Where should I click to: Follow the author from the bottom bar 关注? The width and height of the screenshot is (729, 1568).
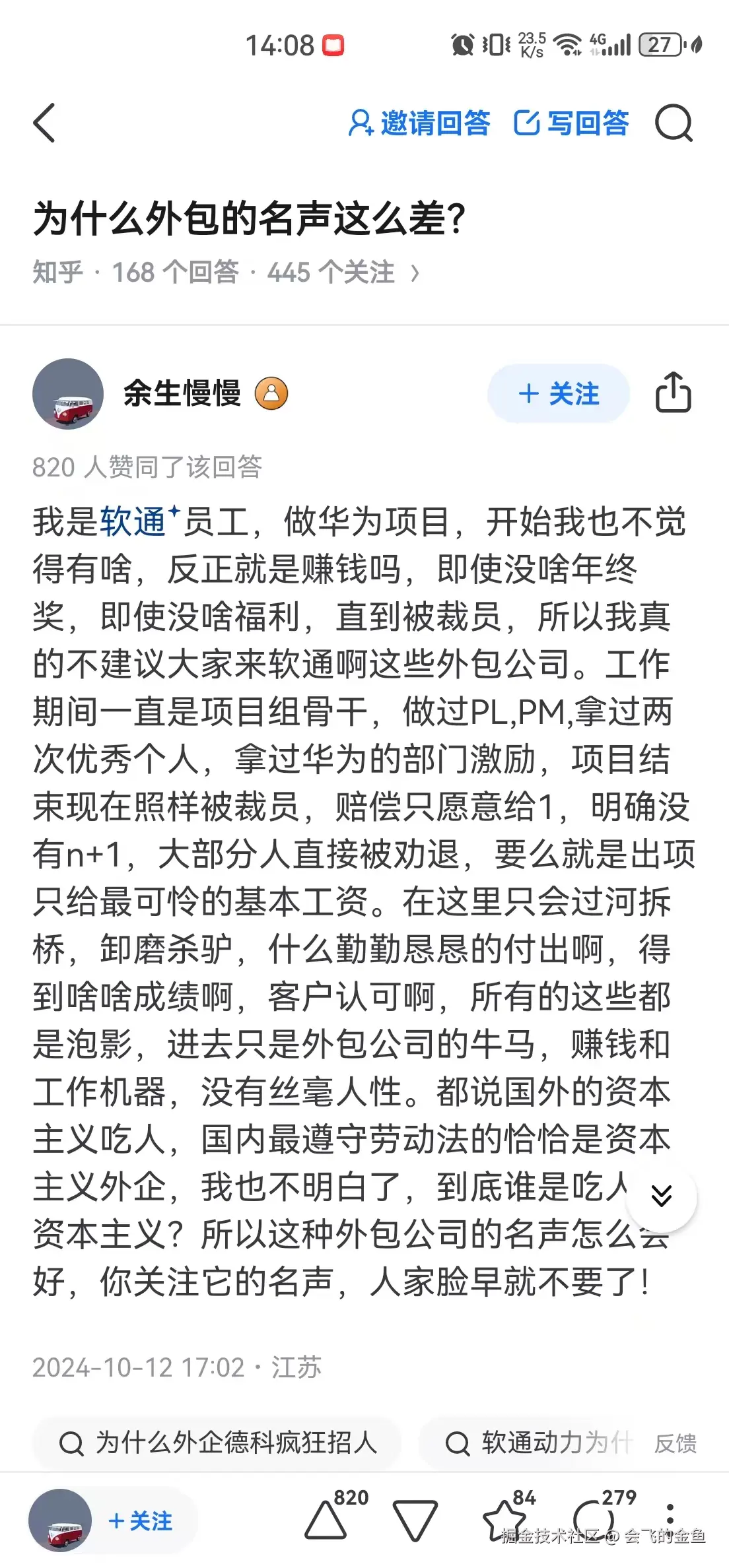click(x=141, y=1520)
